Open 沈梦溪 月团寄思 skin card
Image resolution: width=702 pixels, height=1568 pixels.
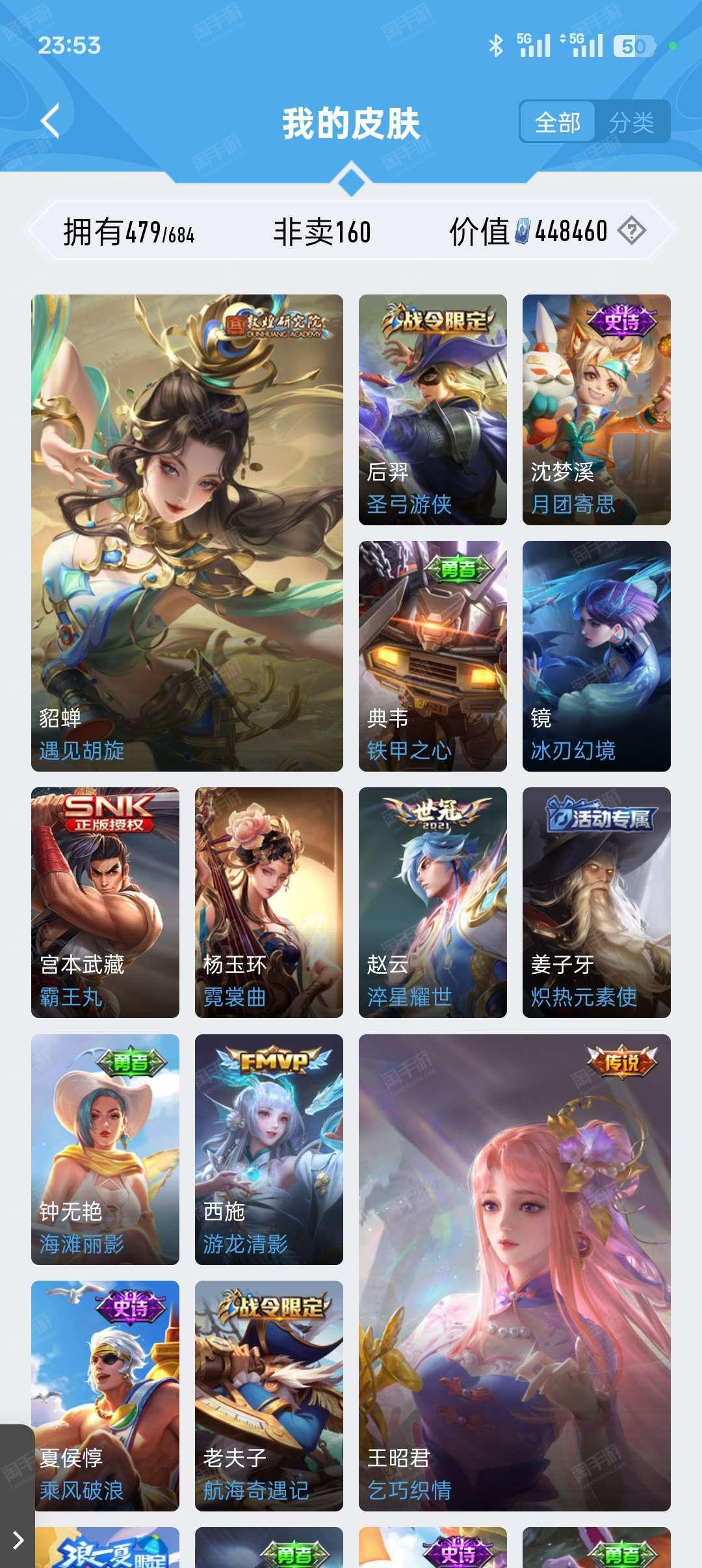597,410
